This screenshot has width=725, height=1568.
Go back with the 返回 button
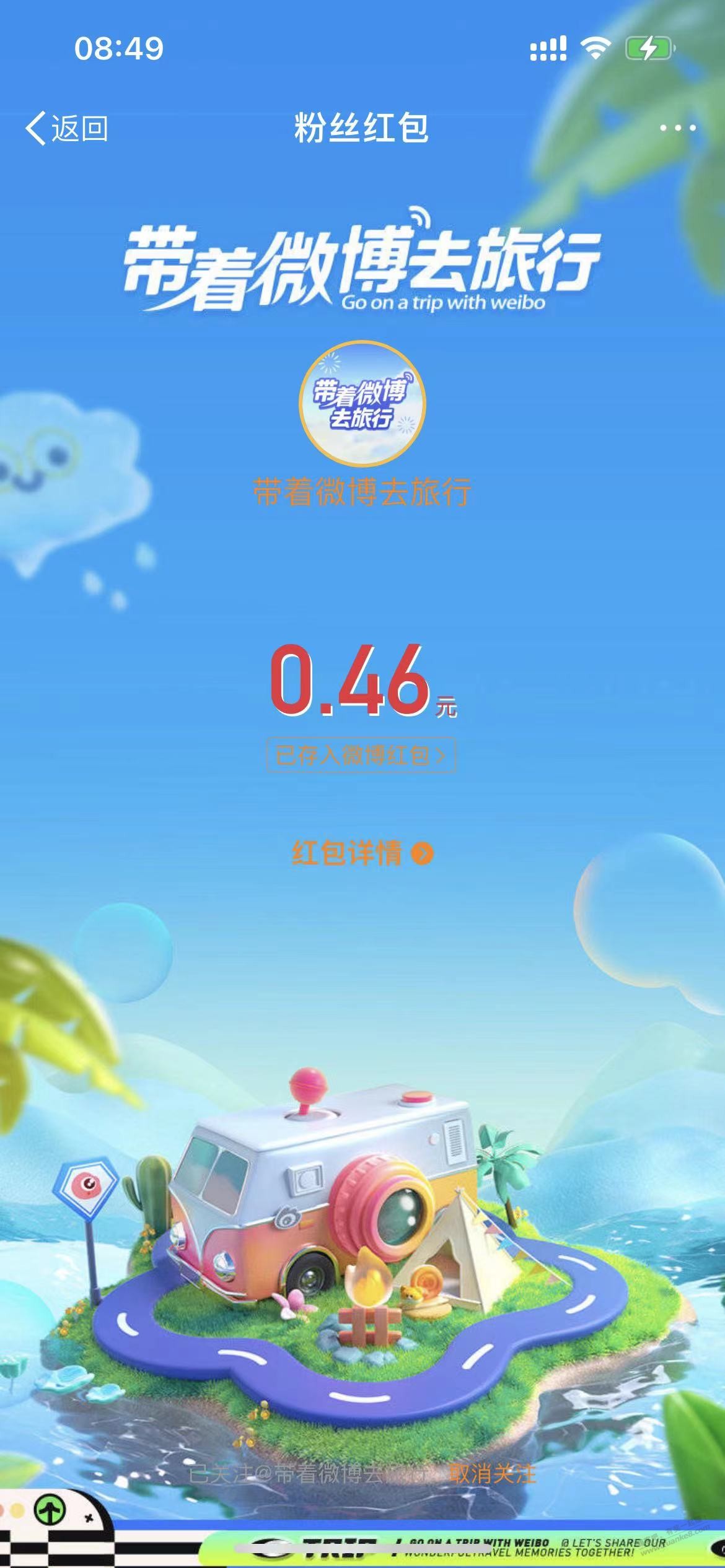click(67, 129)
